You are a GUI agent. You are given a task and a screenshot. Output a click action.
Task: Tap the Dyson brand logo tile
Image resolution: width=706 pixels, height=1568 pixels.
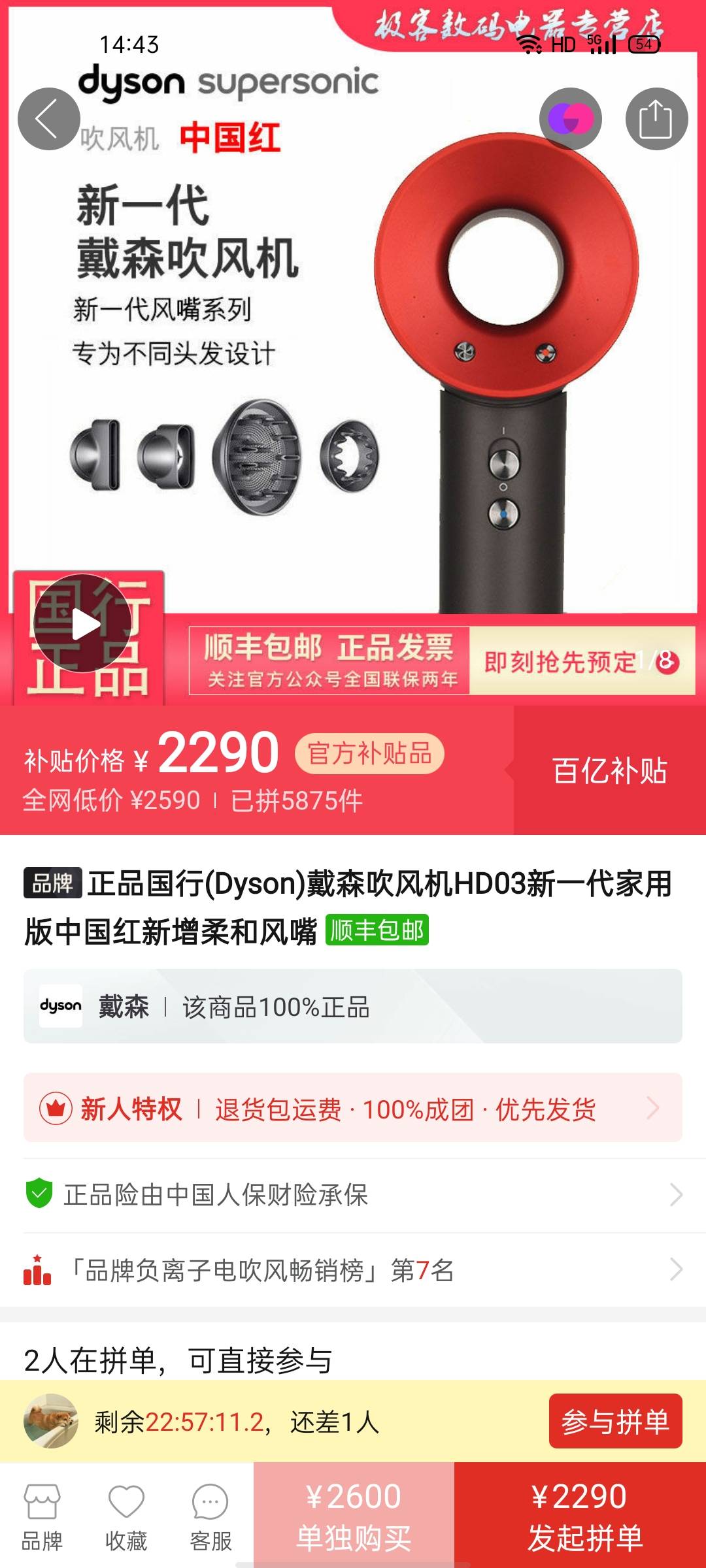point(62,1006)
